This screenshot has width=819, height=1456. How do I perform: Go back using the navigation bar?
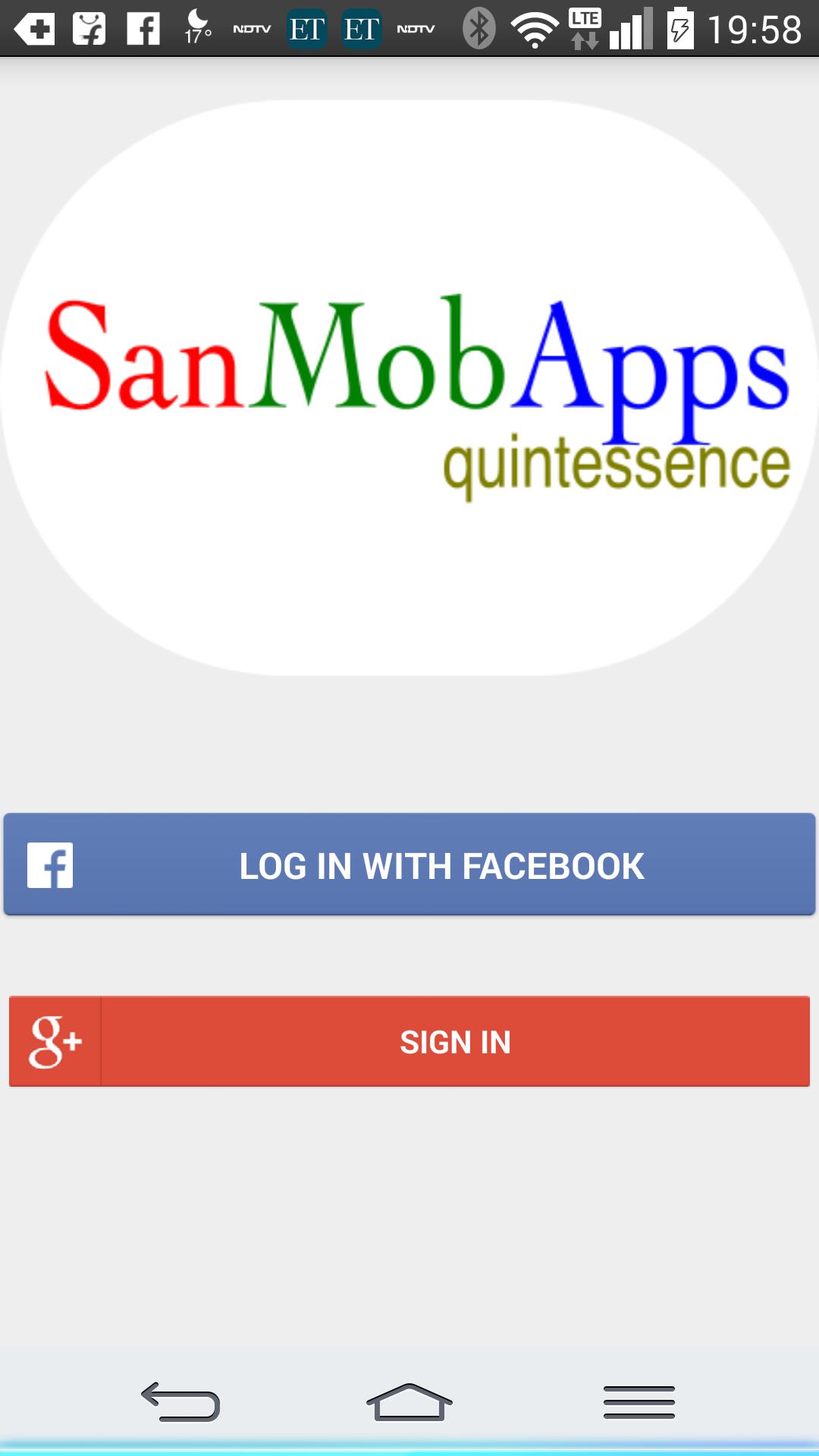click(x=180, y=1401)
